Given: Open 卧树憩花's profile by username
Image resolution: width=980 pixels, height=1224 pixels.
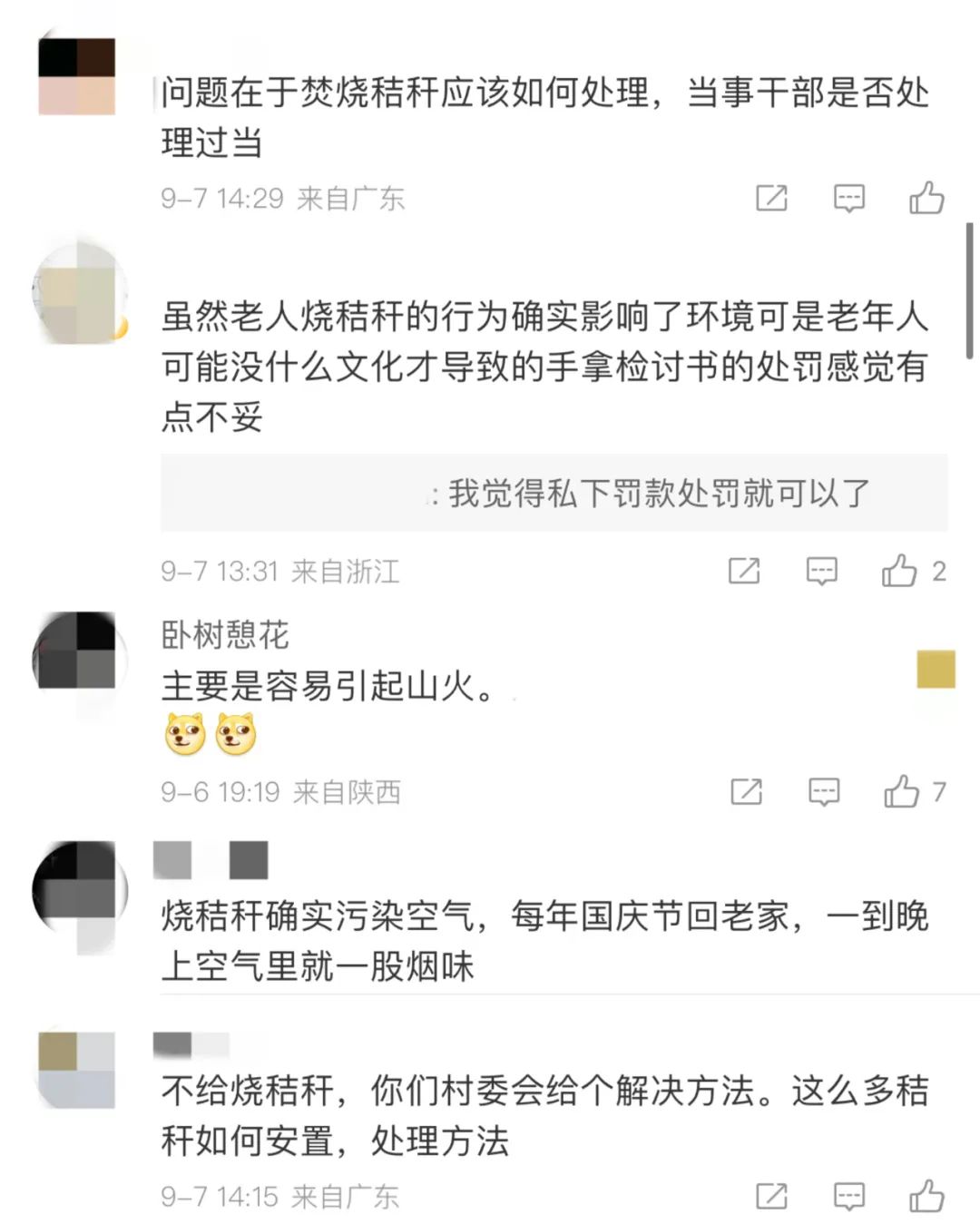Looking at the screenshot, I should tap(225, 635).
